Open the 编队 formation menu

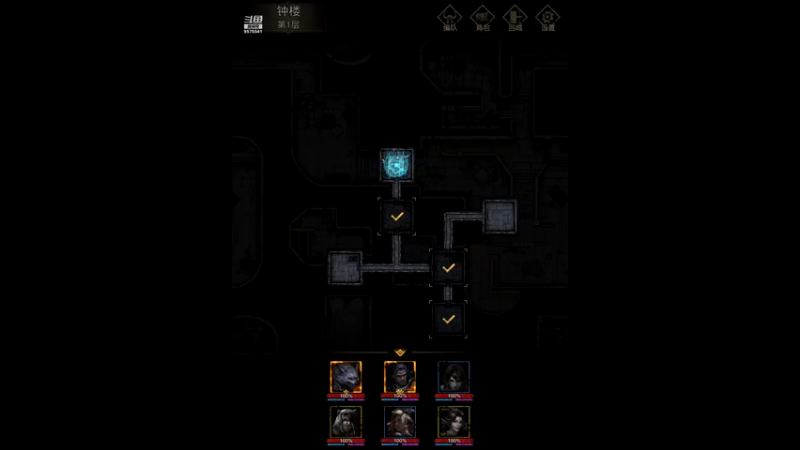tap(451, 18)
